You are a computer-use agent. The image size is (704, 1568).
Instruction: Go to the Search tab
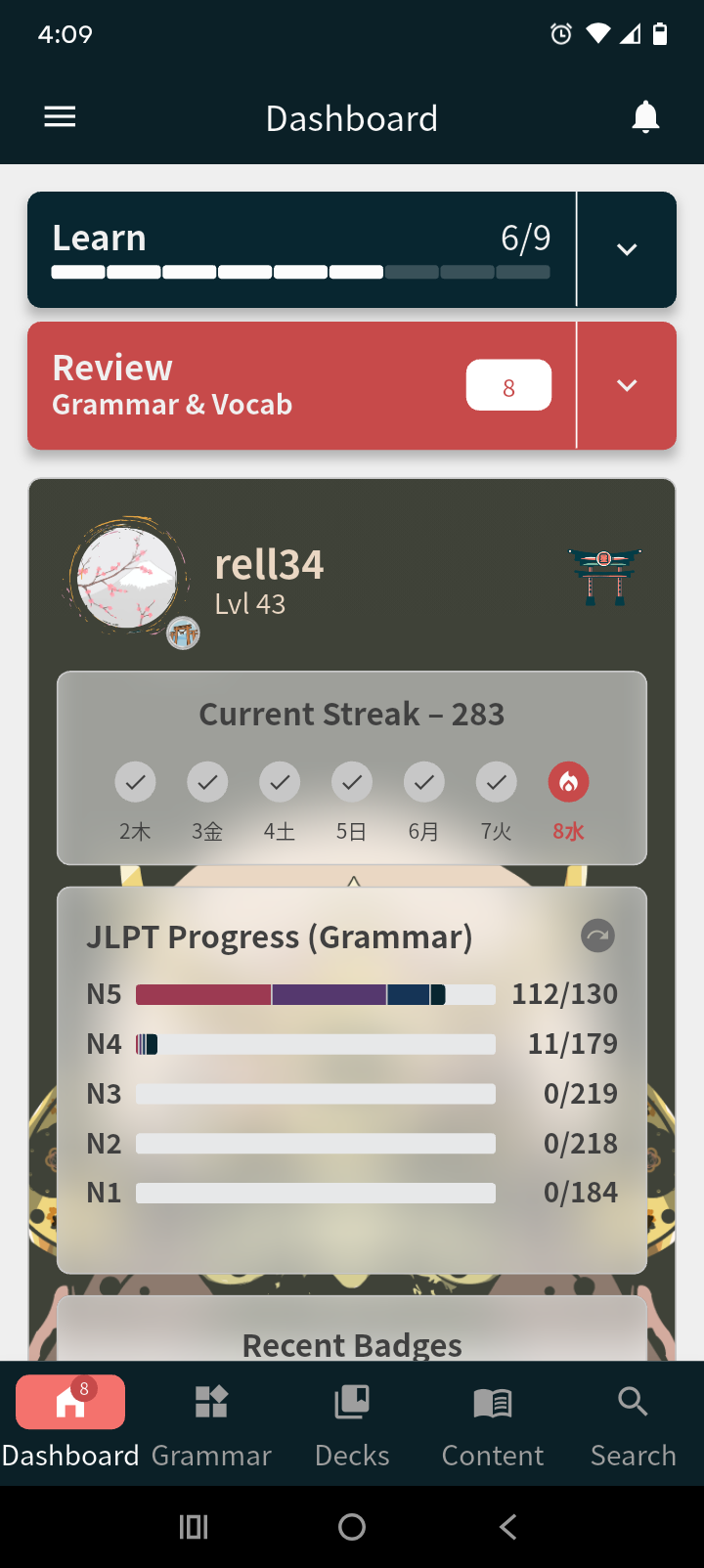tap(633, 1423)
